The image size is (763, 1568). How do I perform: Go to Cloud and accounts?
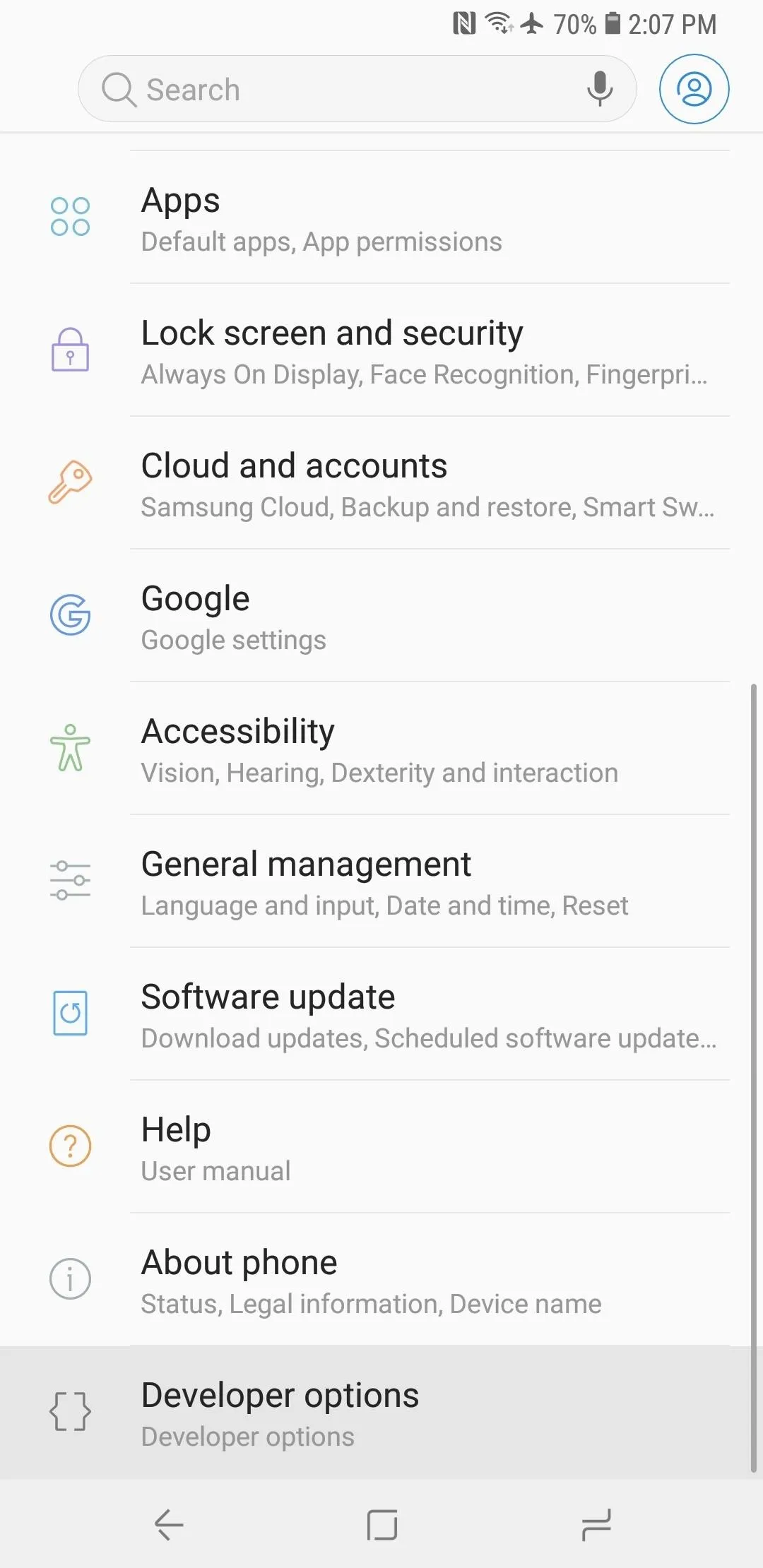click(x=381, y=483)
